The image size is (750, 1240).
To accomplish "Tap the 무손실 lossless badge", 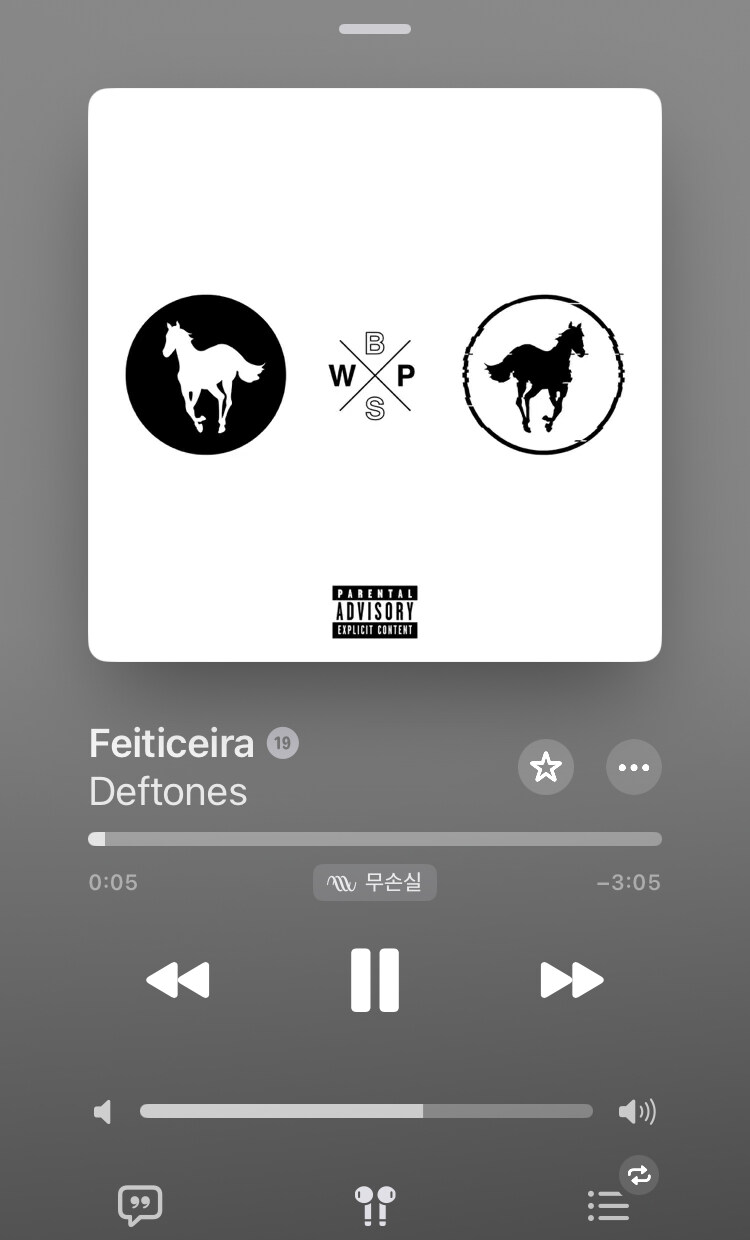I will click(375, 883).
